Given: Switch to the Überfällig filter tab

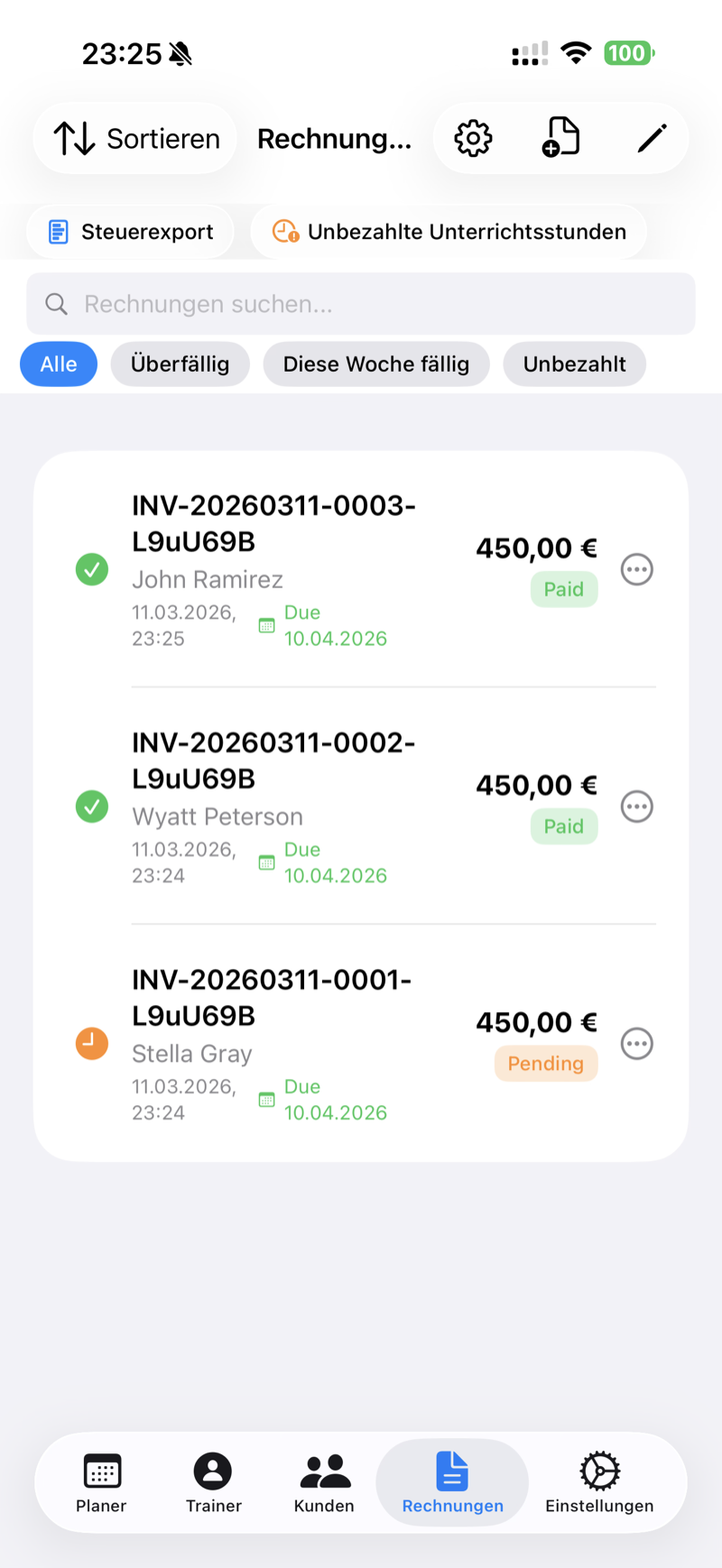Looking at the screenshot, I should [x=180, y=364].
